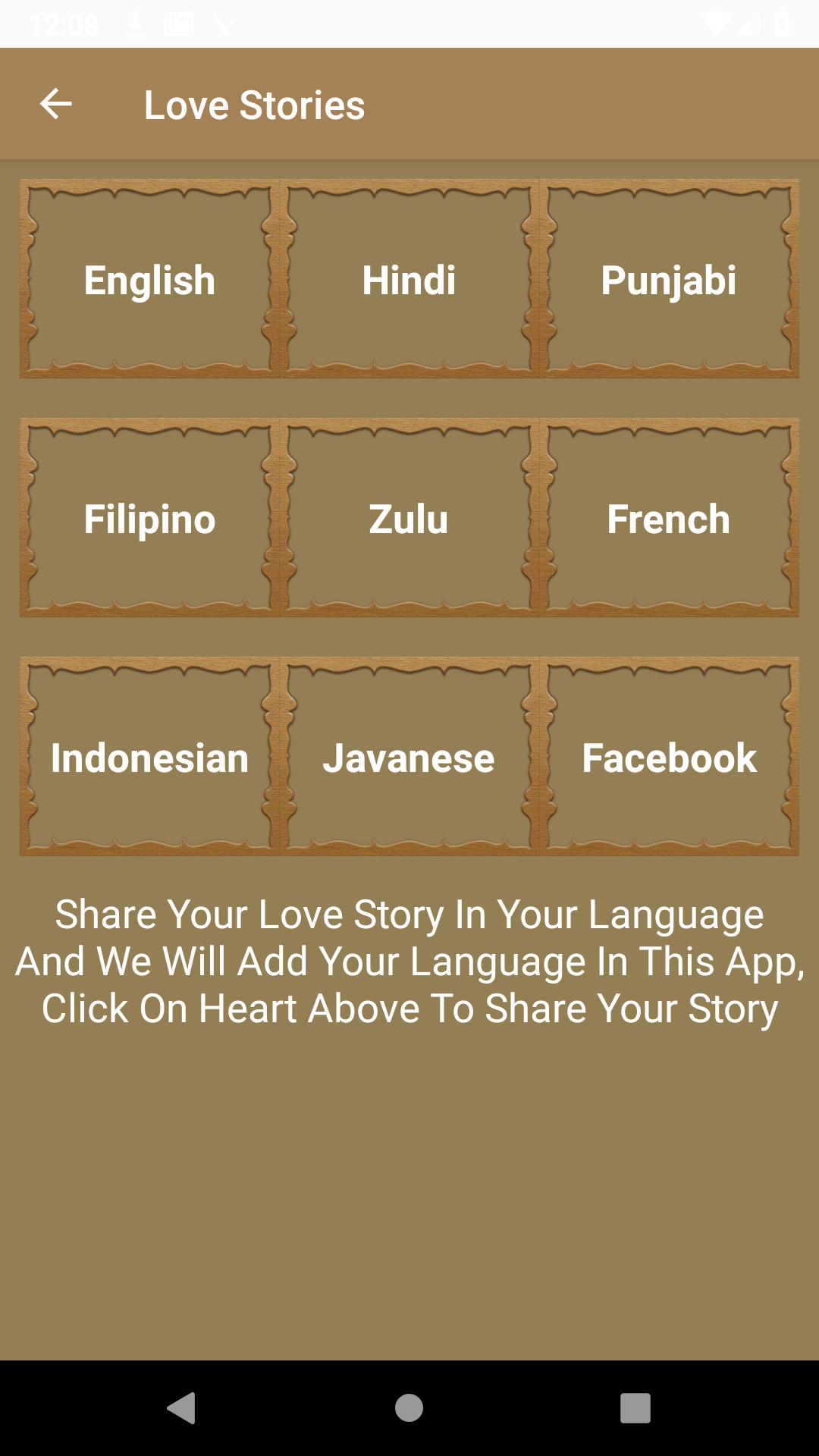Open Javanese stories

(x=409, y=757)
